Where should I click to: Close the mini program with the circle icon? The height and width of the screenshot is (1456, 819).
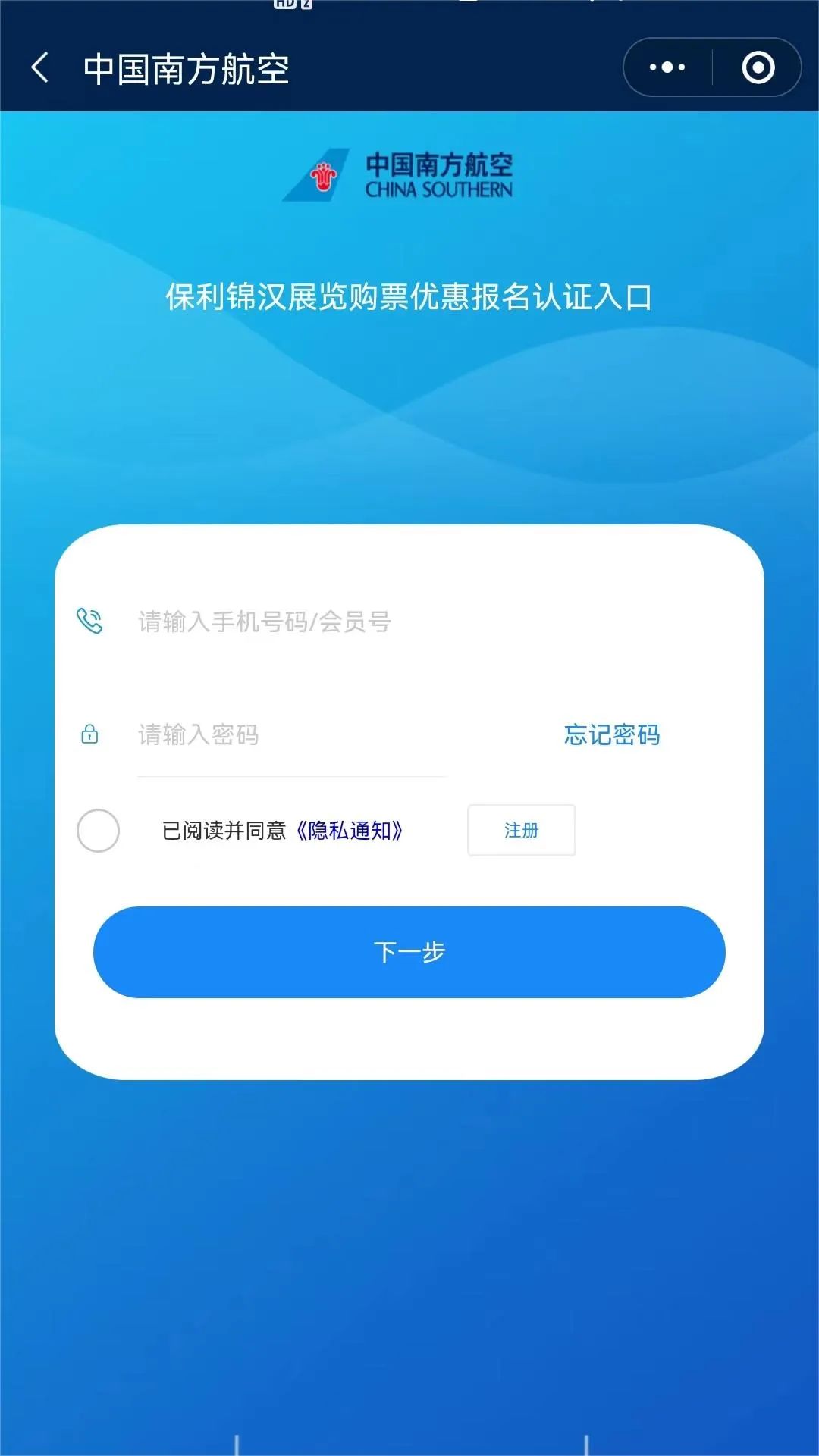[758, 67]
